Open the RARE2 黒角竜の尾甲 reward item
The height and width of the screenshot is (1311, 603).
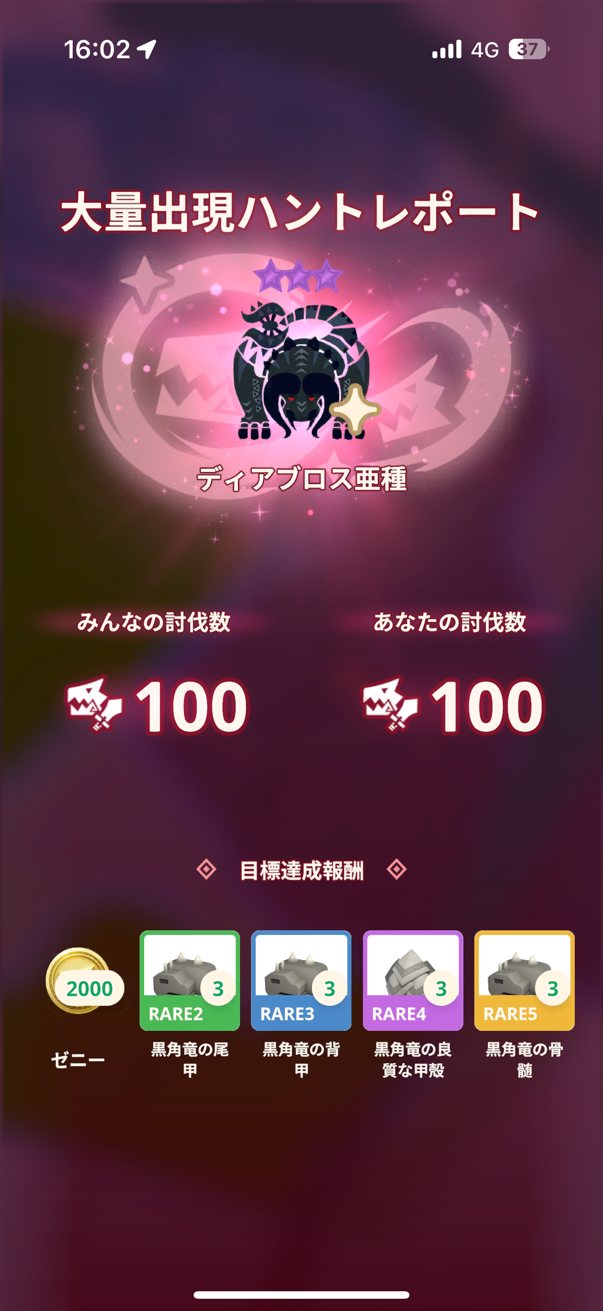(190, 980)
